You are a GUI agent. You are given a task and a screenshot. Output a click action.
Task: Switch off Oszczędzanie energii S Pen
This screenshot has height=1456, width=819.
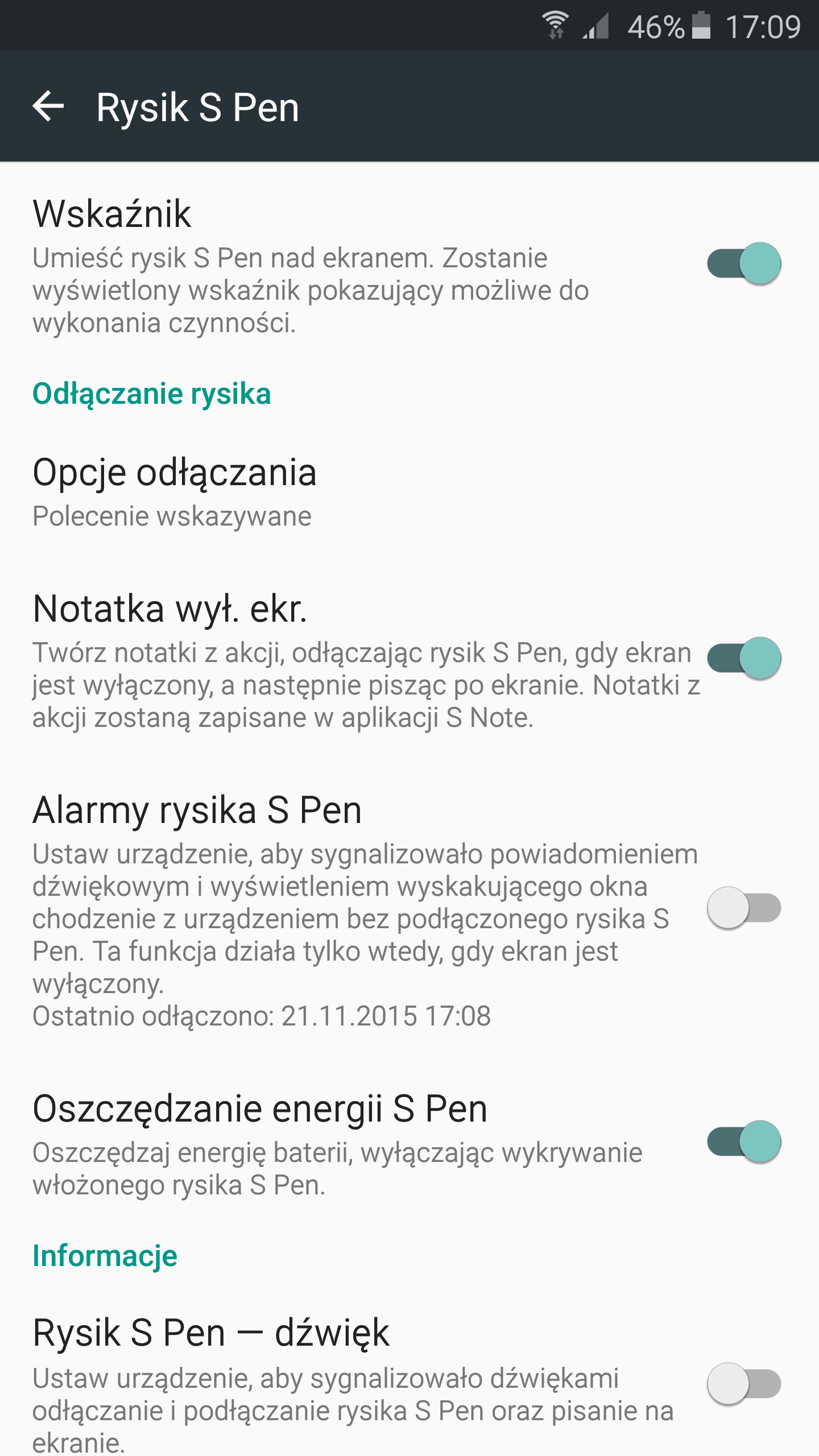tap(744, 1142)
